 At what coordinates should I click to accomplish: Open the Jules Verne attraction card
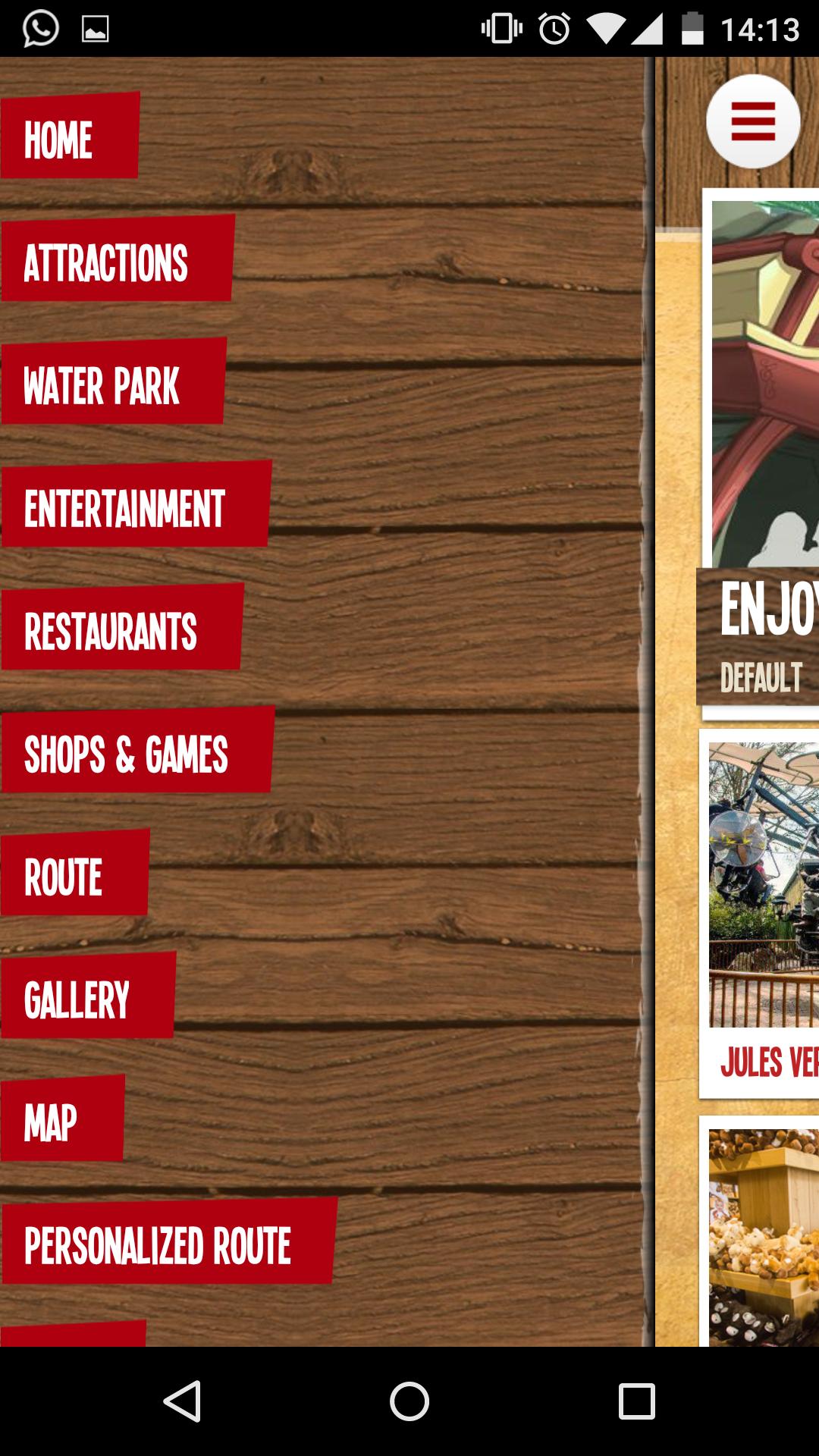click(x=762, y=918)
